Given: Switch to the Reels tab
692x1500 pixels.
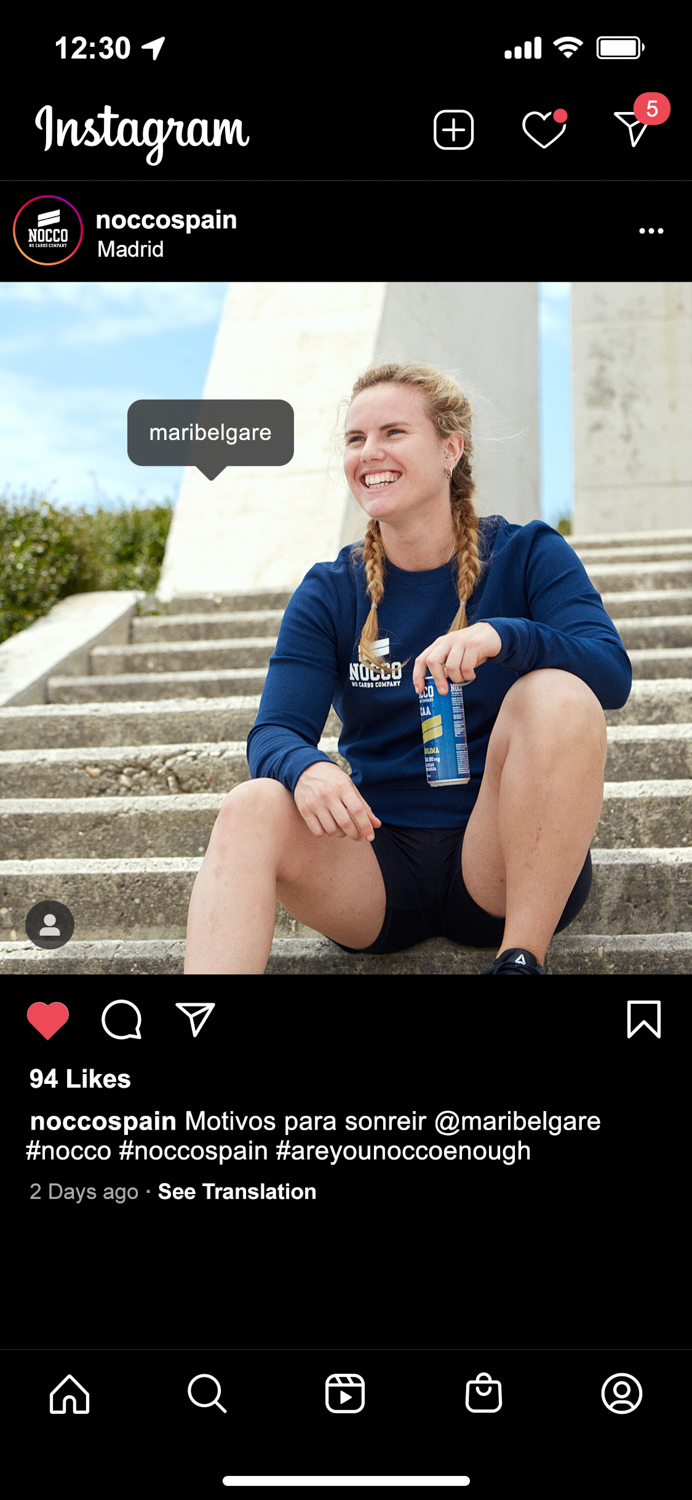Looking at the screenshot, I should point(345,1393).
